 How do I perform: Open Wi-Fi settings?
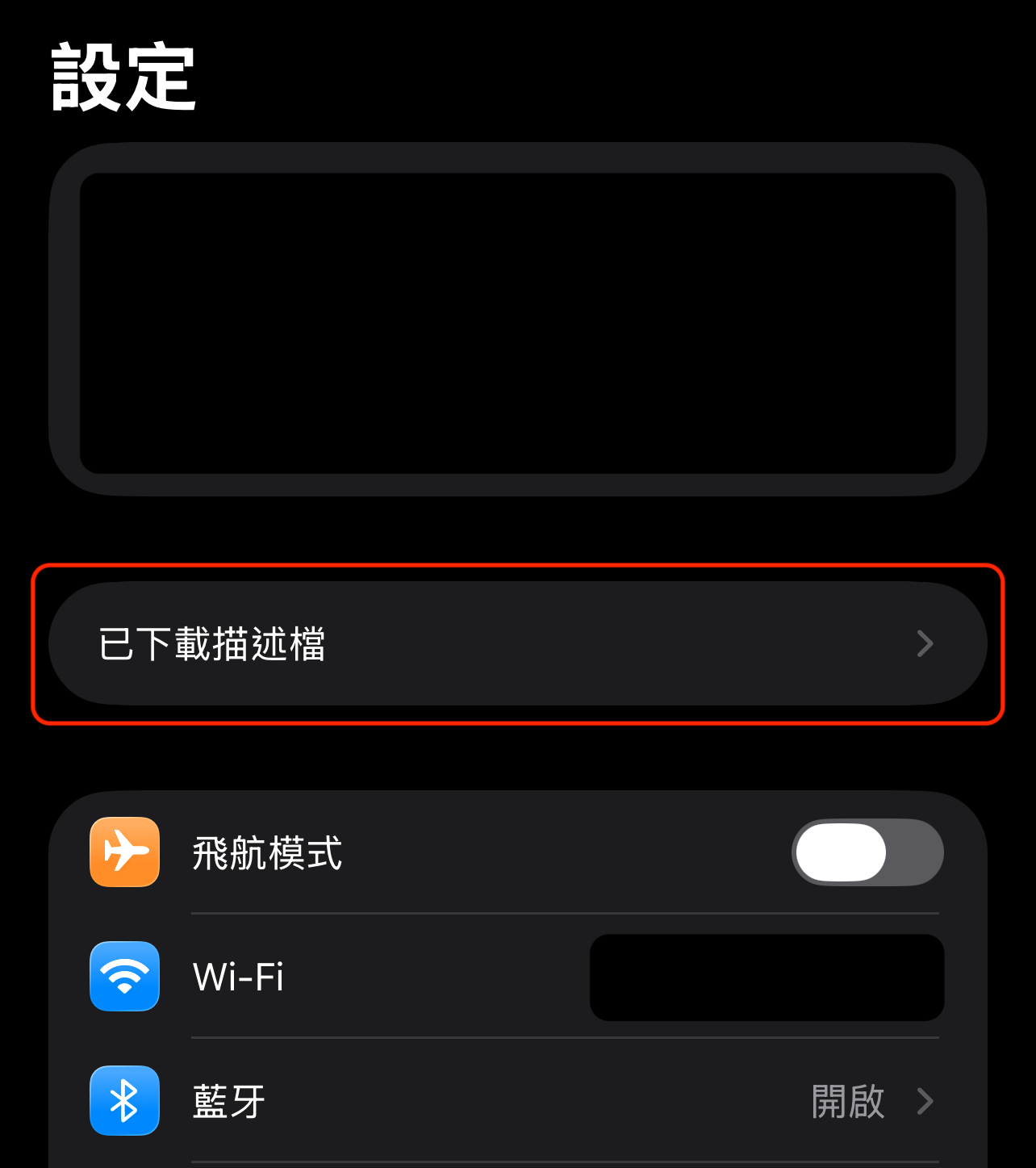pyautogui.click(x=516, y=977)
